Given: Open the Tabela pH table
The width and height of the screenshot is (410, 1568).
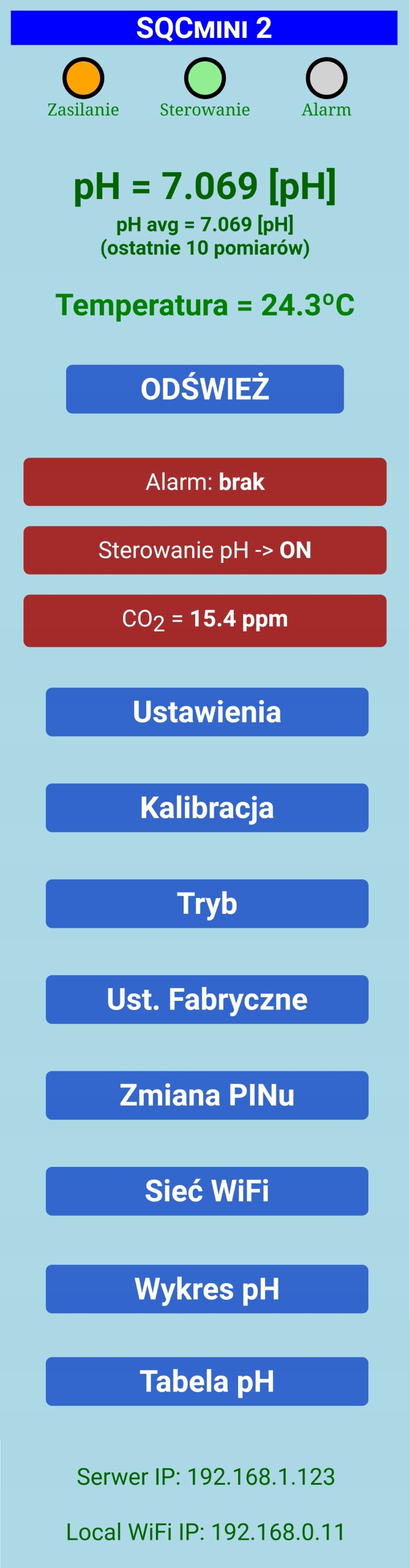Looking at the screenshot, I should [207, 1381].
